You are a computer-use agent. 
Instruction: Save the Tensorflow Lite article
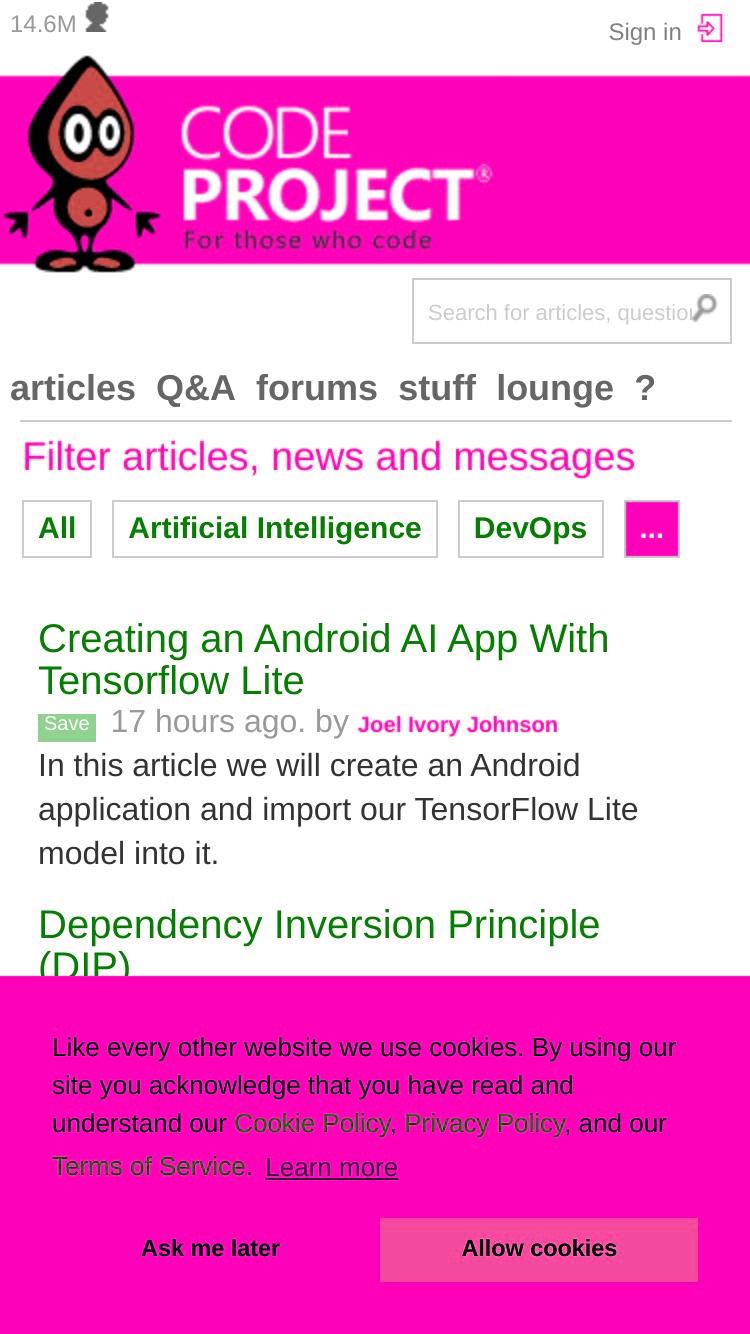click(67, 725)
